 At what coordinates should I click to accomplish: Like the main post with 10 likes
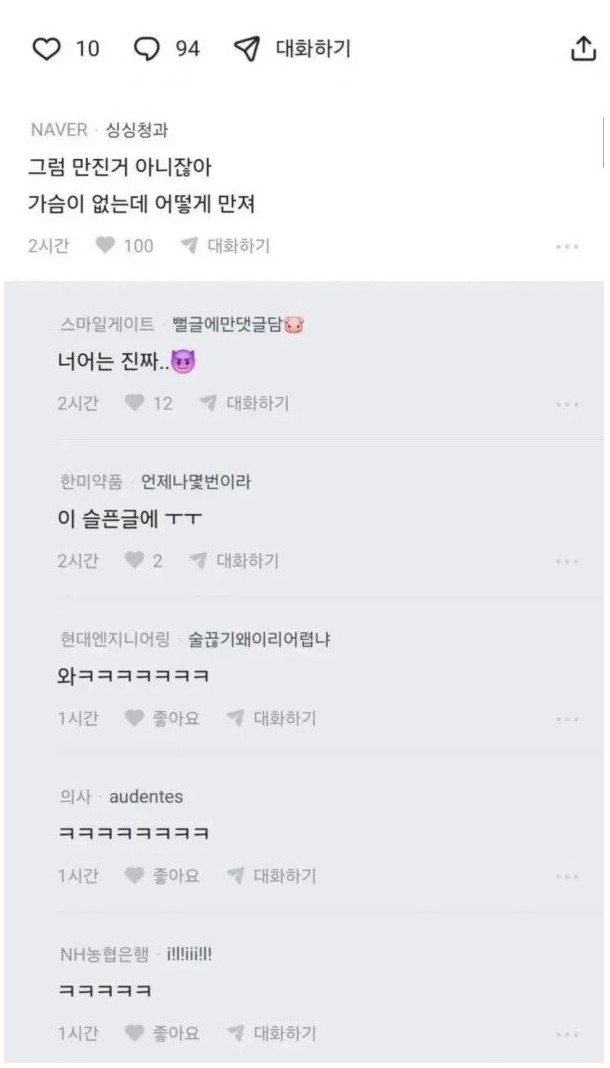(x=47, y=49)
